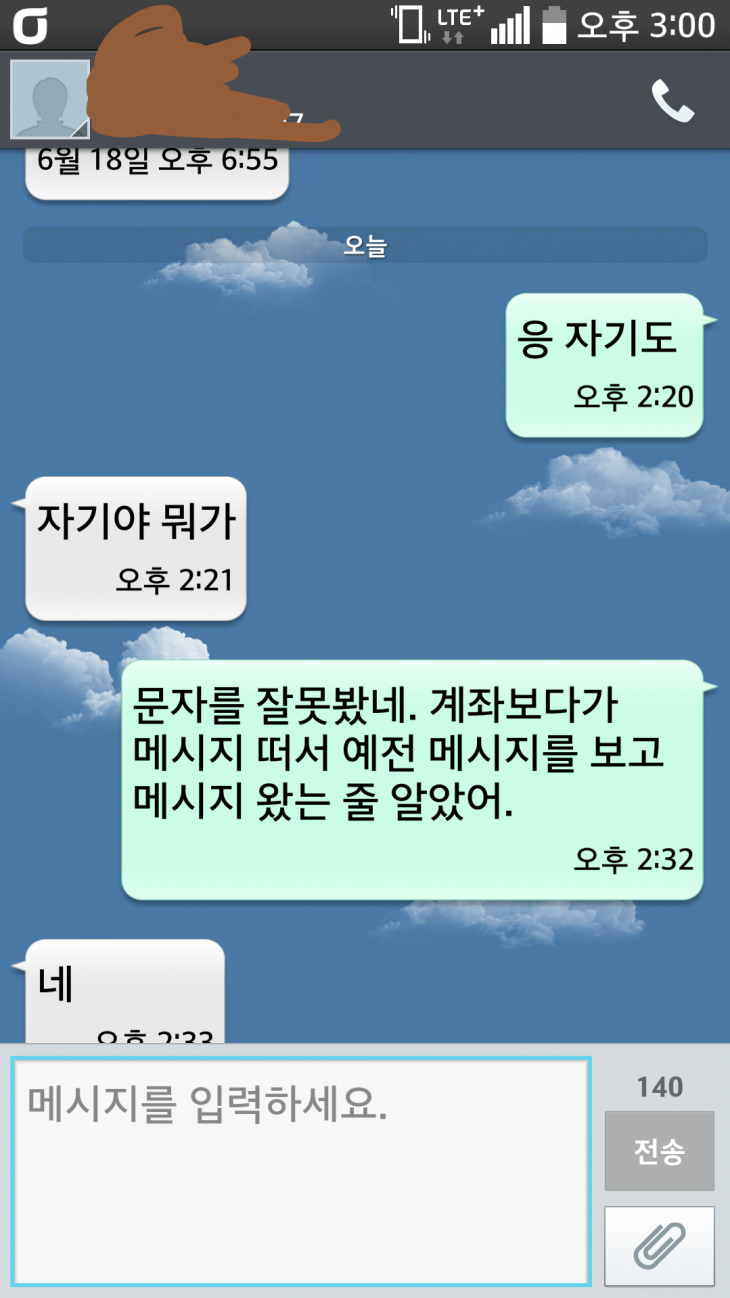
Task: Open the contact's profile picture
Action: 49,100
